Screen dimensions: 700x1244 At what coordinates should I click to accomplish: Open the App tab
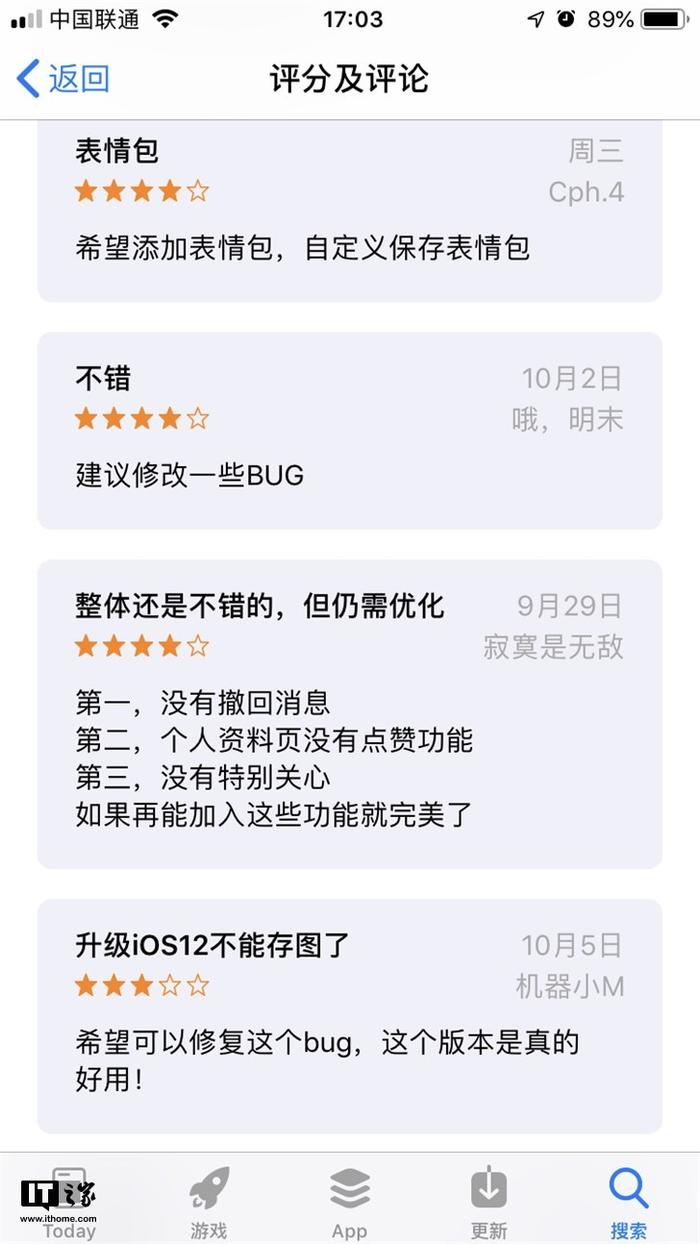click(x=349, y=1202)
